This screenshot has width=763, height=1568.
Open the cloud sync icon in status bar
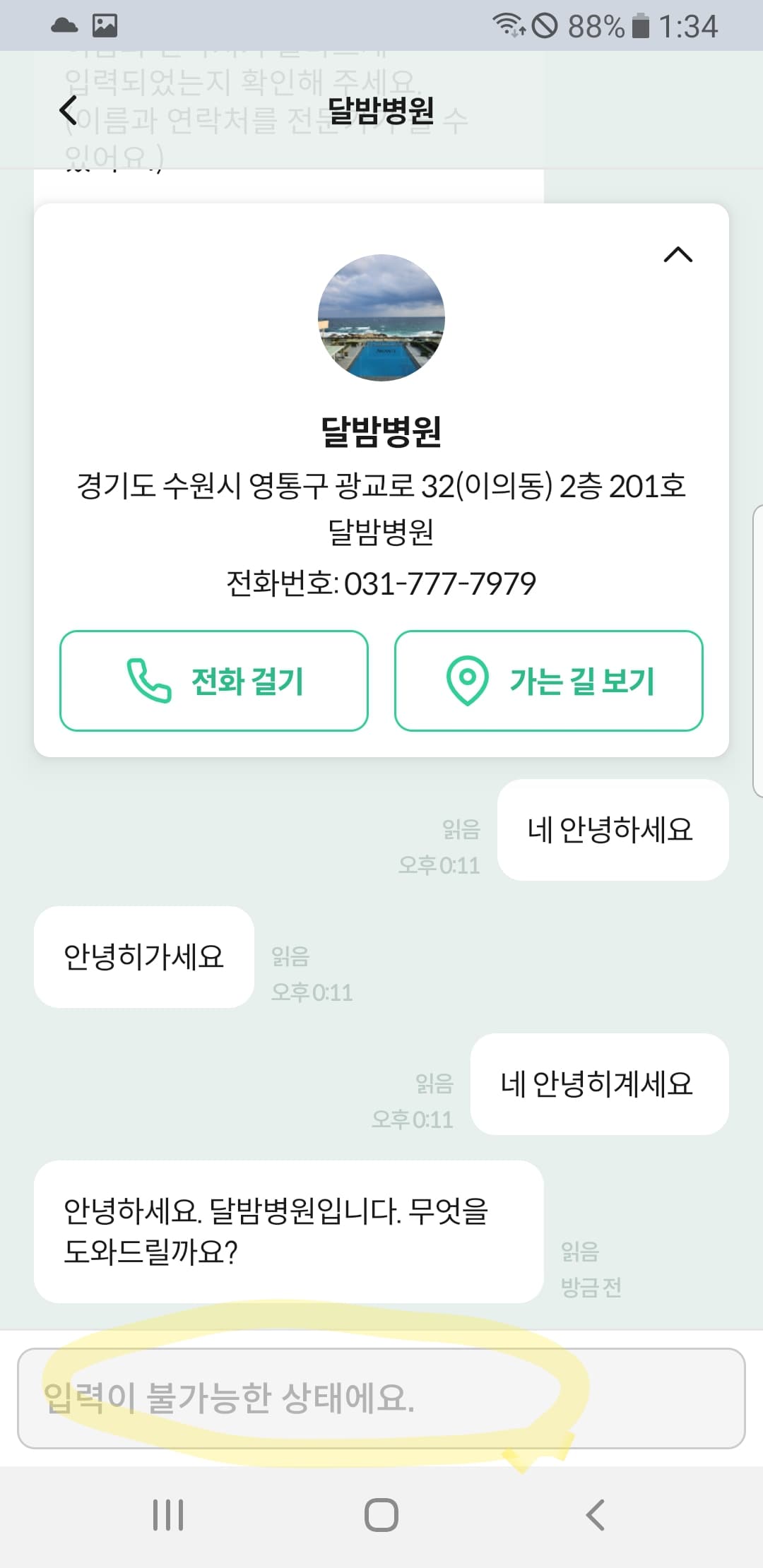[65, 25]
